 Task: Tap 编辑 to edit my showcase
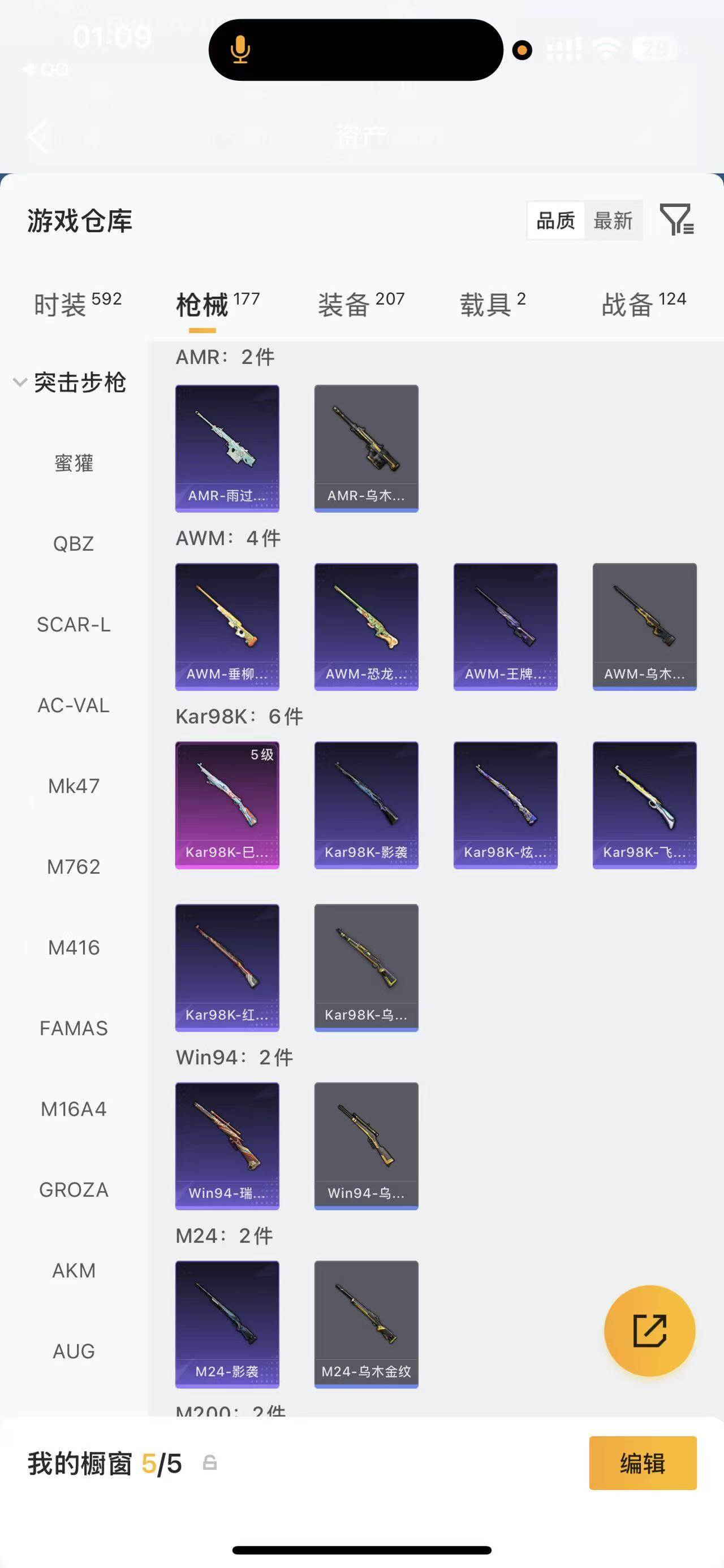(x=643, y=1463)
